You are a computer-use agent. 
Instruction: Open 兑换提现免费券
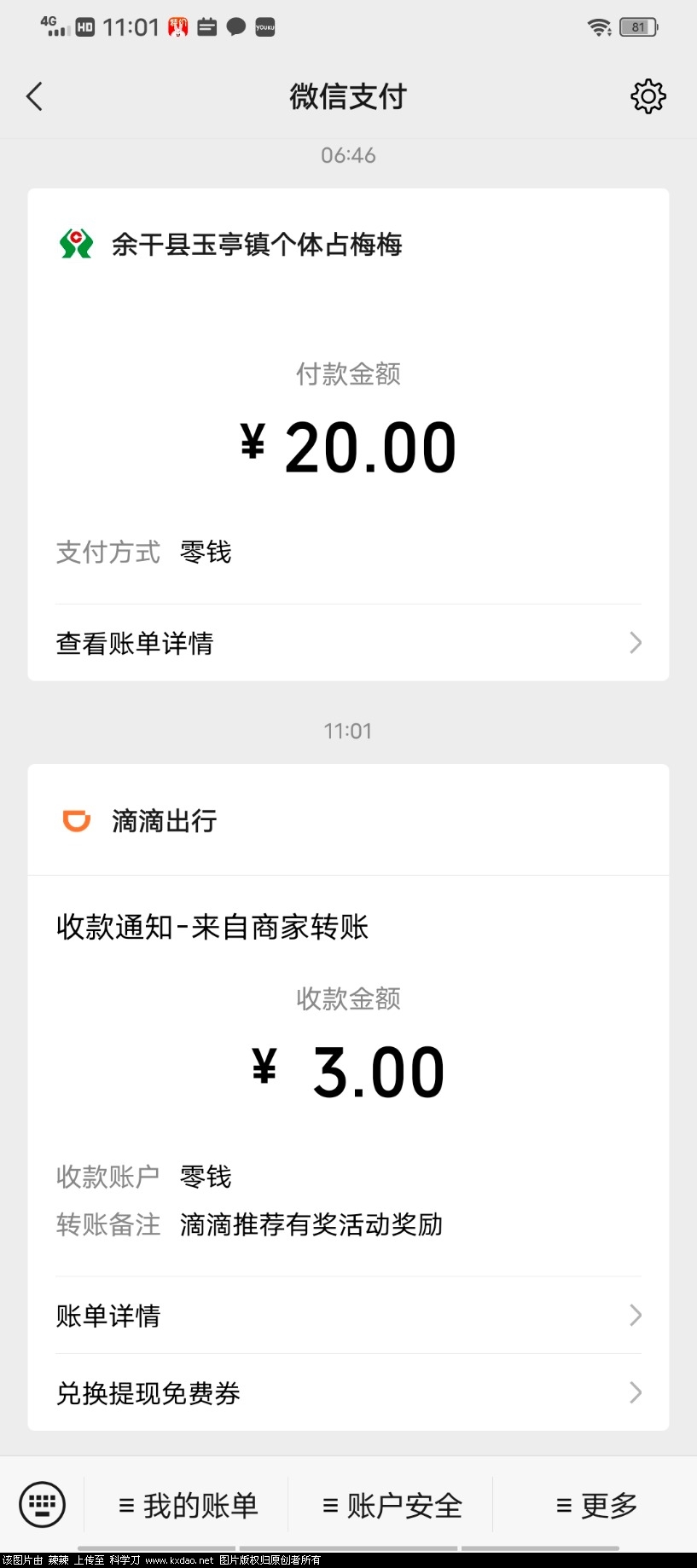348,1393
